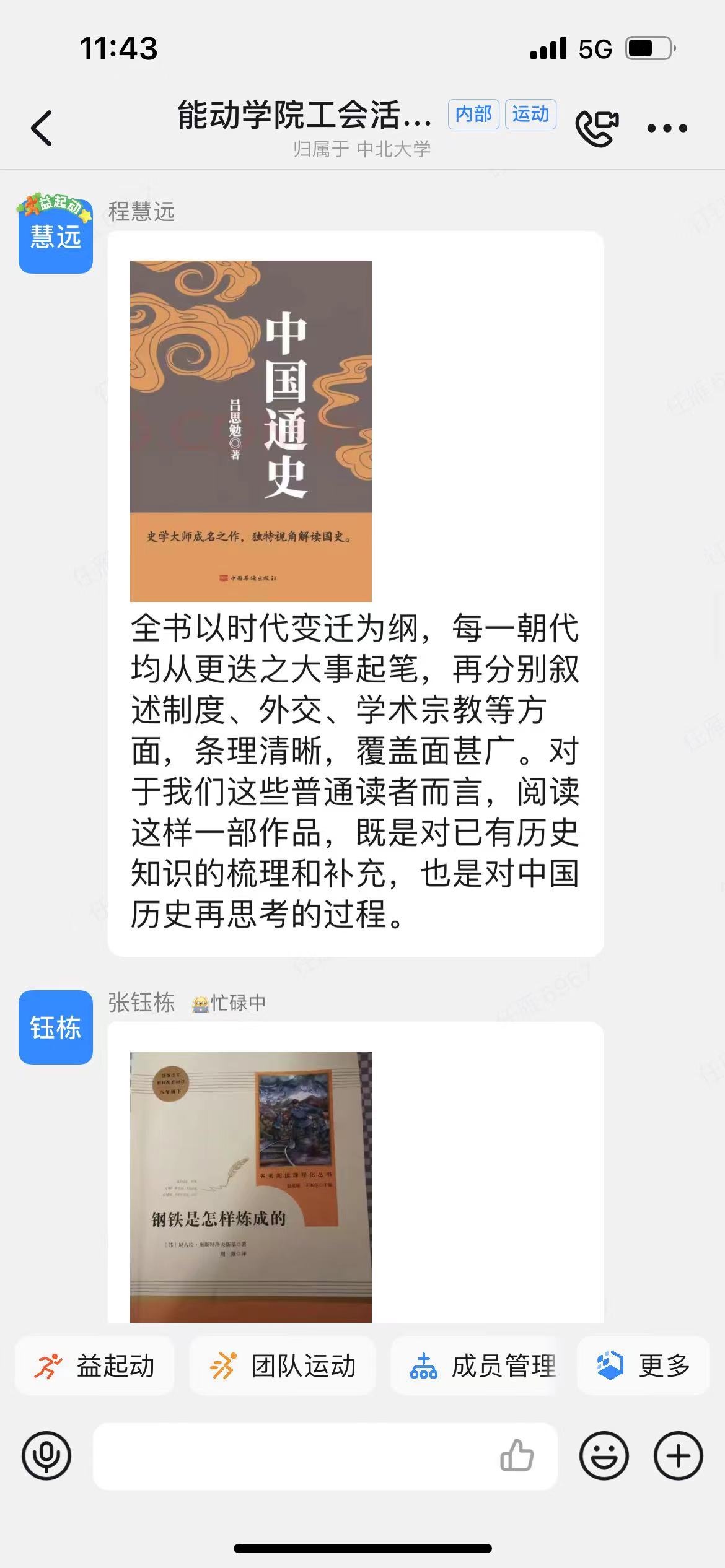
Task: Open the emoji picker
Action: pos(604,1456)
